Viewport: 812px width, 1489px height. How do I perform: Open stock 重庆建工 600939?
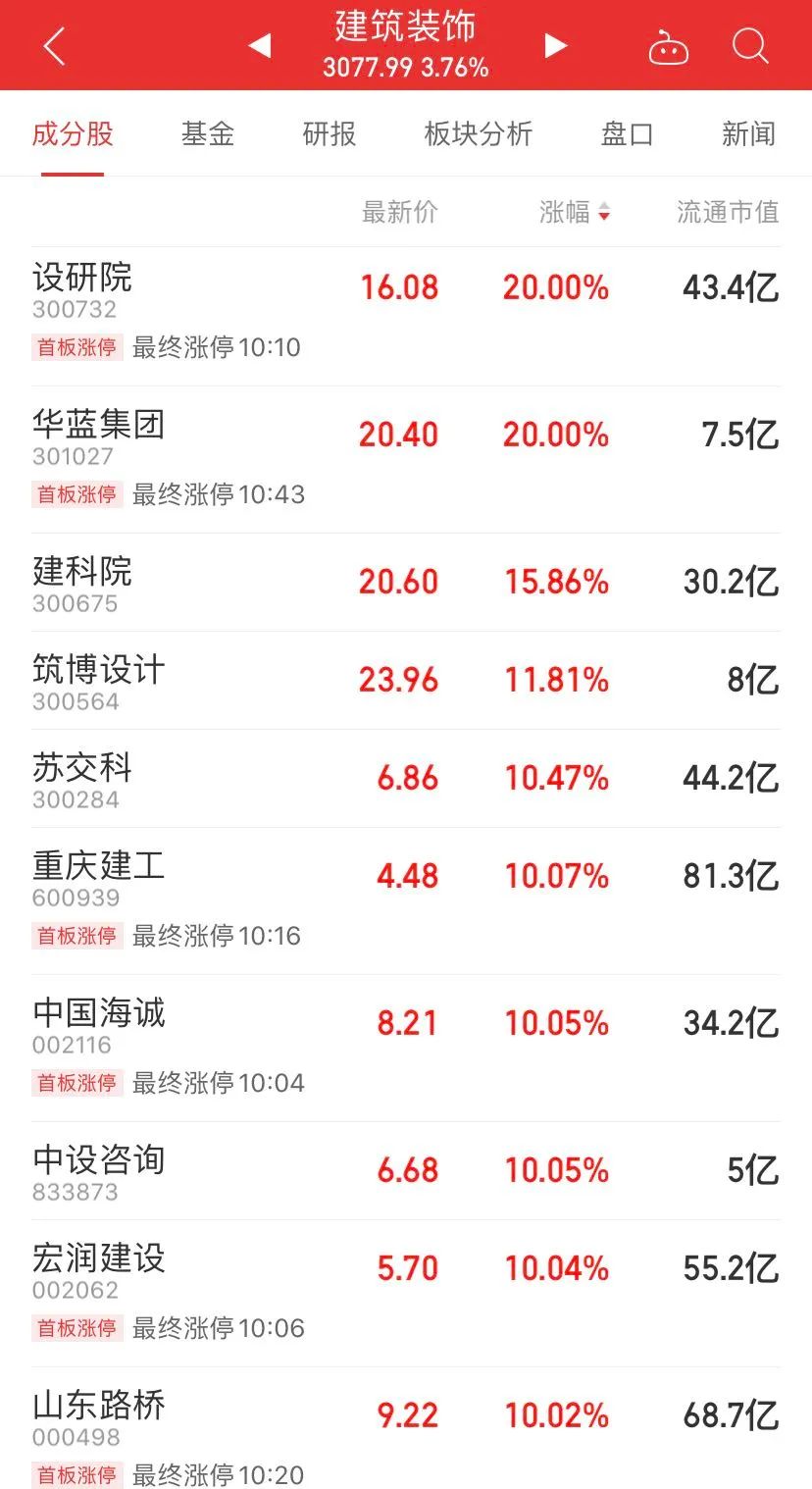pos(406,901)
